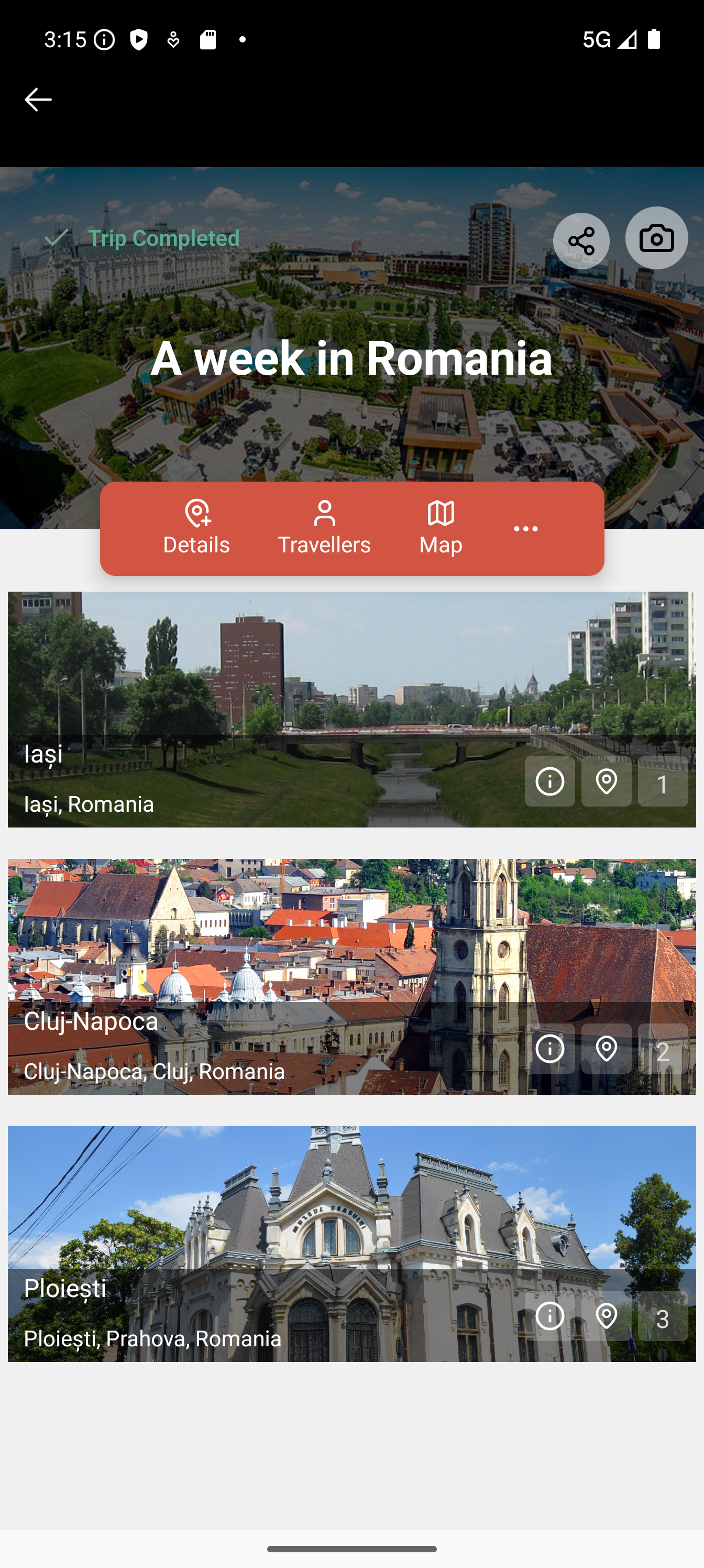Open trip Details
Image resolution: width=704 pixels, height=1568 pixels.
click(196, 528)
